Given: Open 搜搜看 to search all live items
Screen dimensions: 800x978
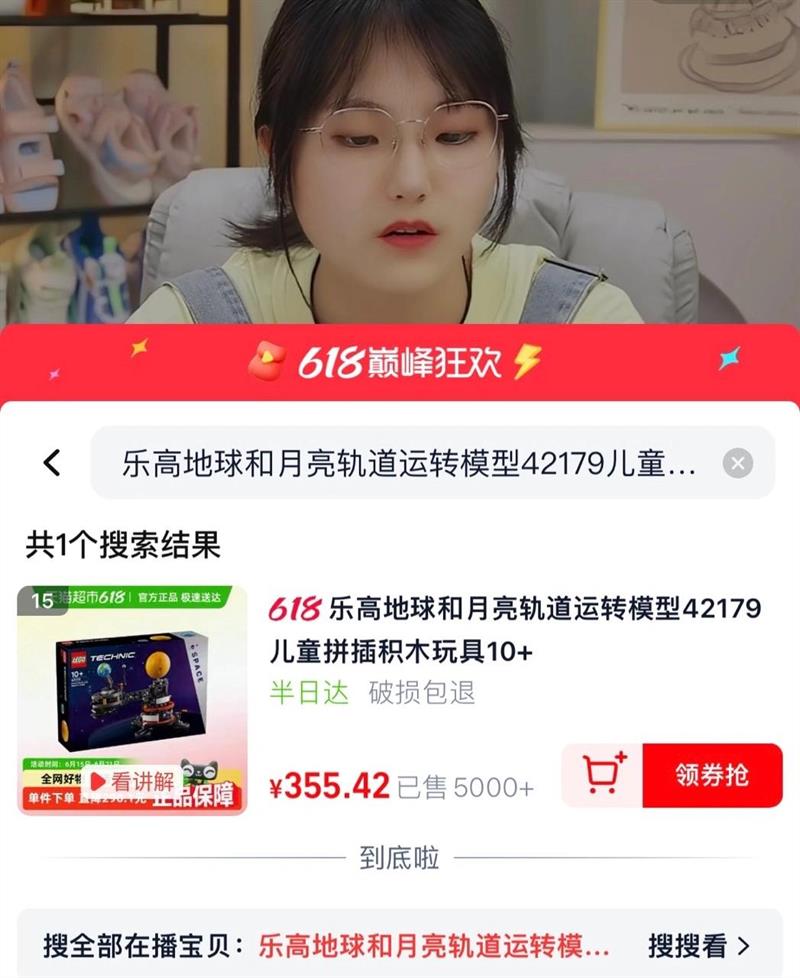Looking at the screenshot, I should (698, 945).
